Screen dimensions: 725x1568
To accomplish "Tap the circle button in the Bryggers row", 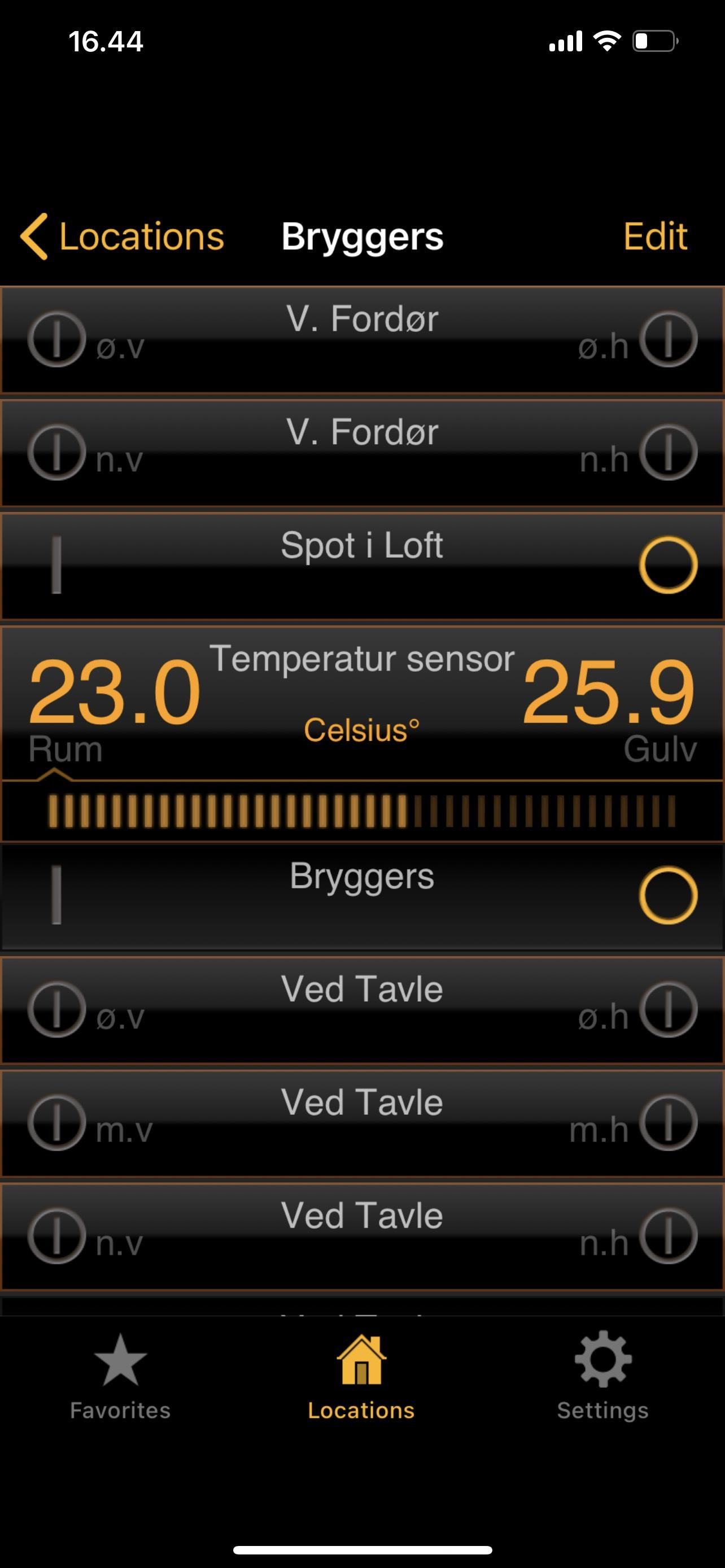I will 668,895.
